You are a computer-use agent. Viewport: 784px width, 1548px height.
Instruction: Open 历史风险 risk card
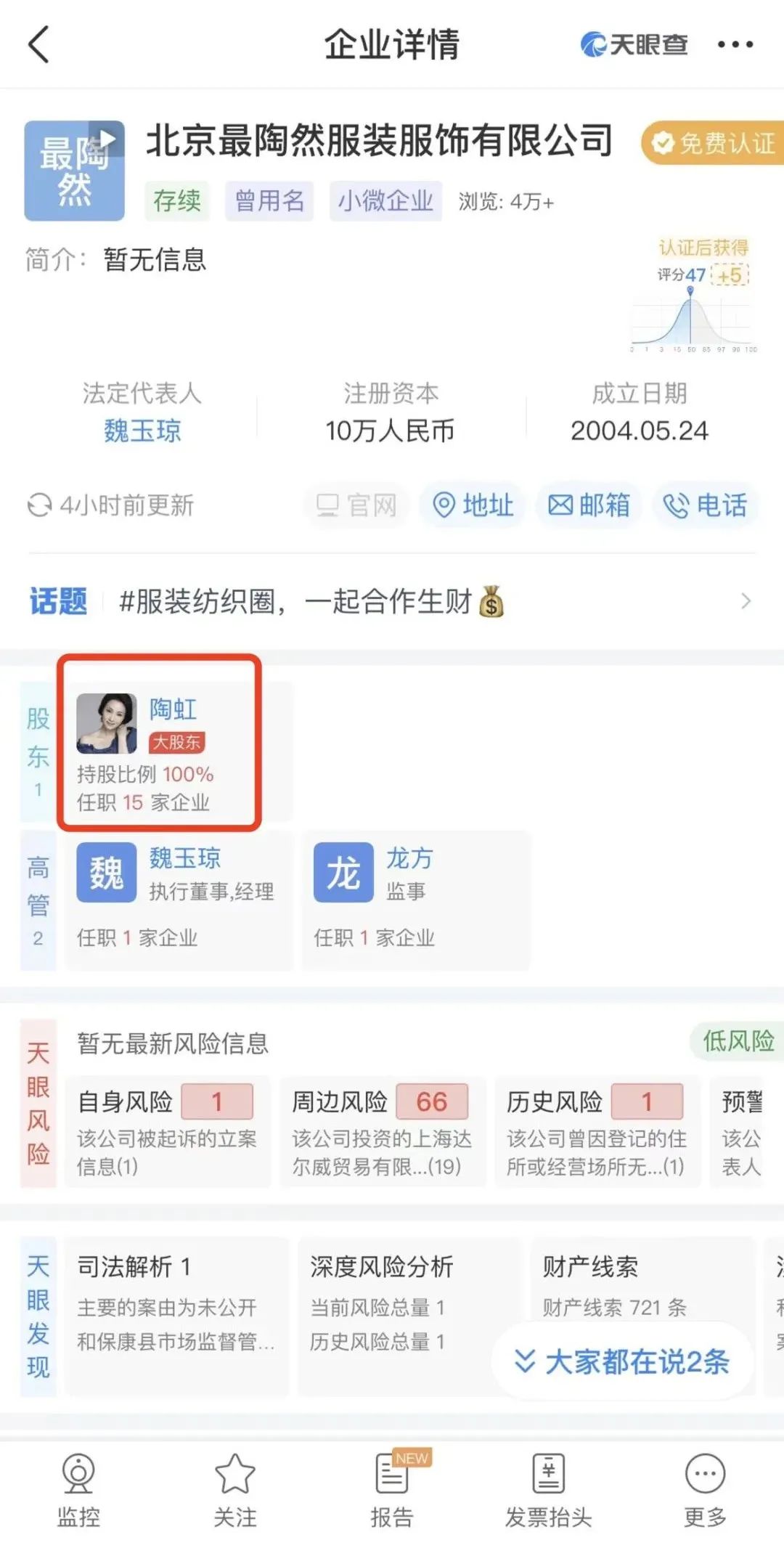pos(597,1131)
